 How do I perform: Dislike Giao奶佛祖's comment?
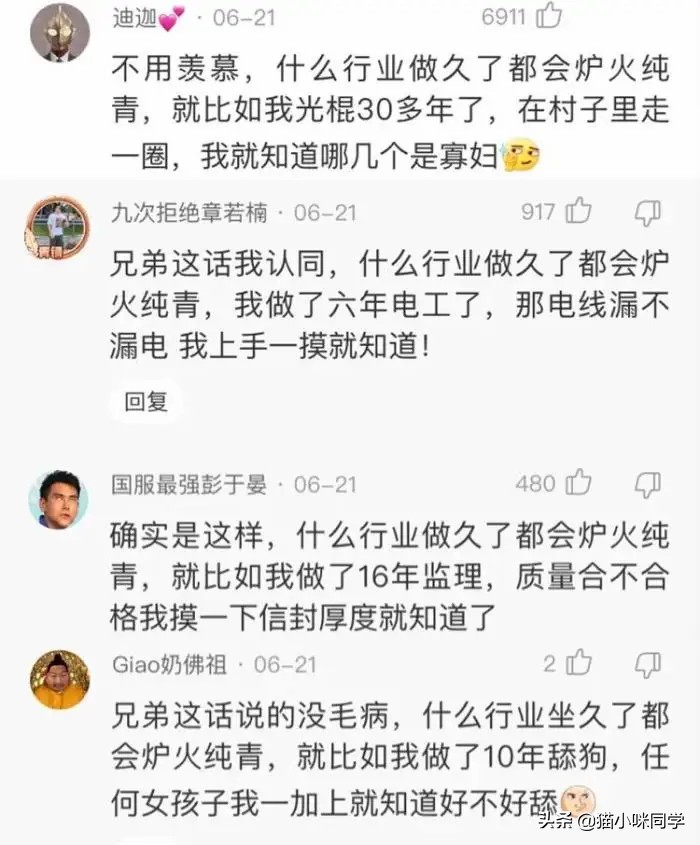point(648,663)
